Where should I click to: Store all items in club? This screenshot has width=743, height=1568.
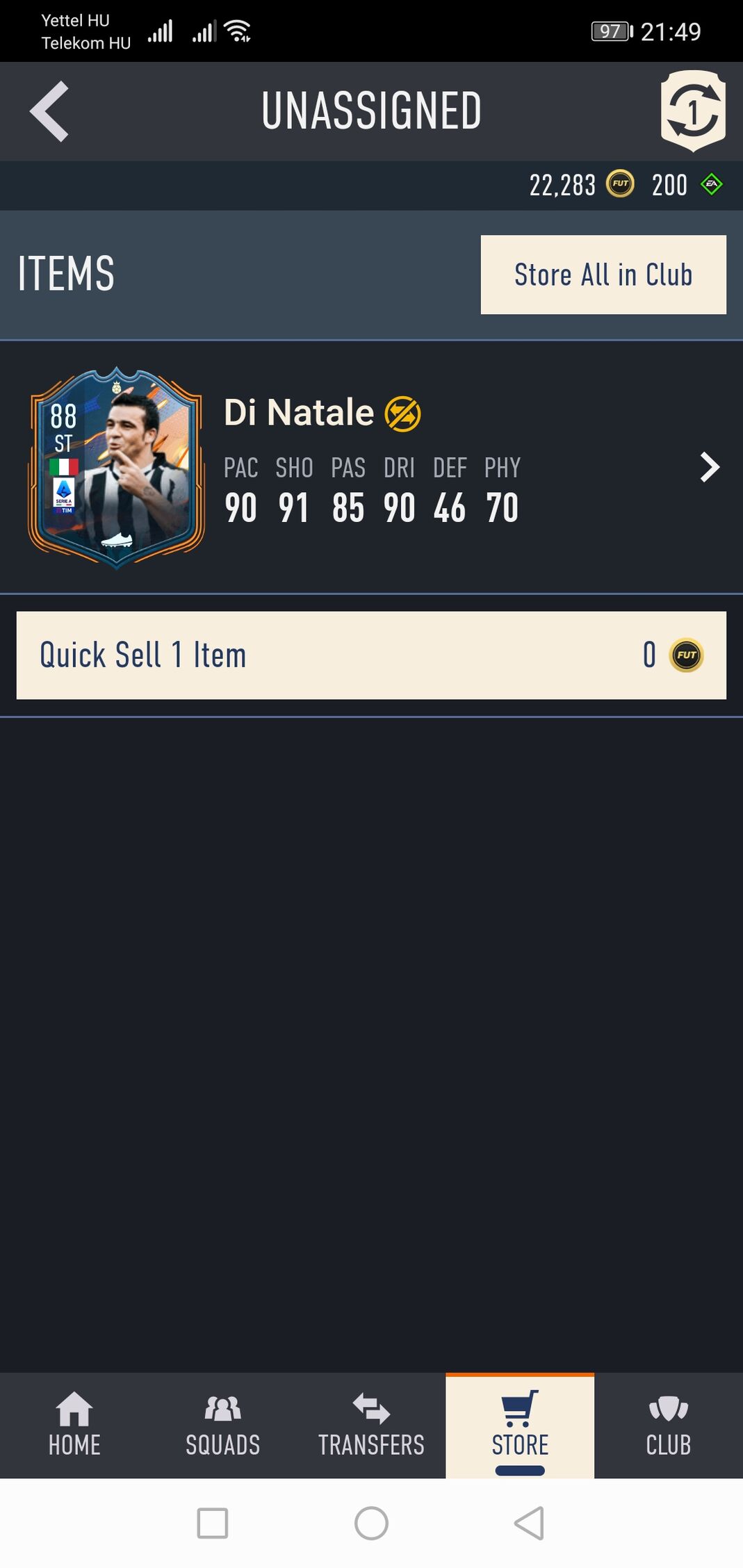tap(603, 275)
